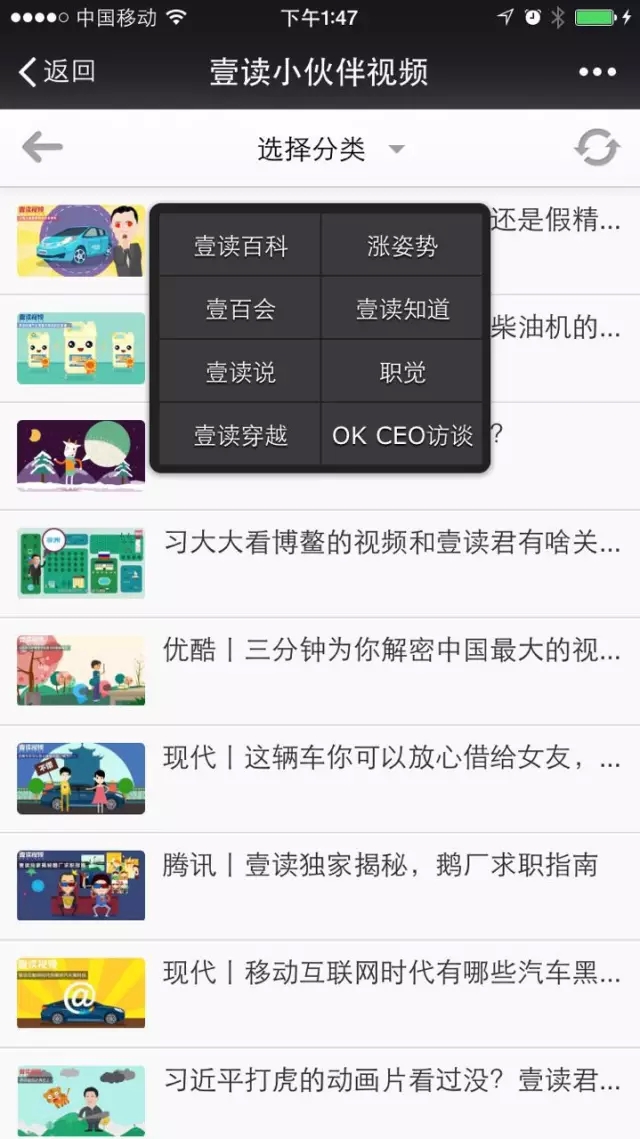Go back with the gray arrow
Image resolution: width=640 pixels, height=1139 pixels.
pos(42,149)
